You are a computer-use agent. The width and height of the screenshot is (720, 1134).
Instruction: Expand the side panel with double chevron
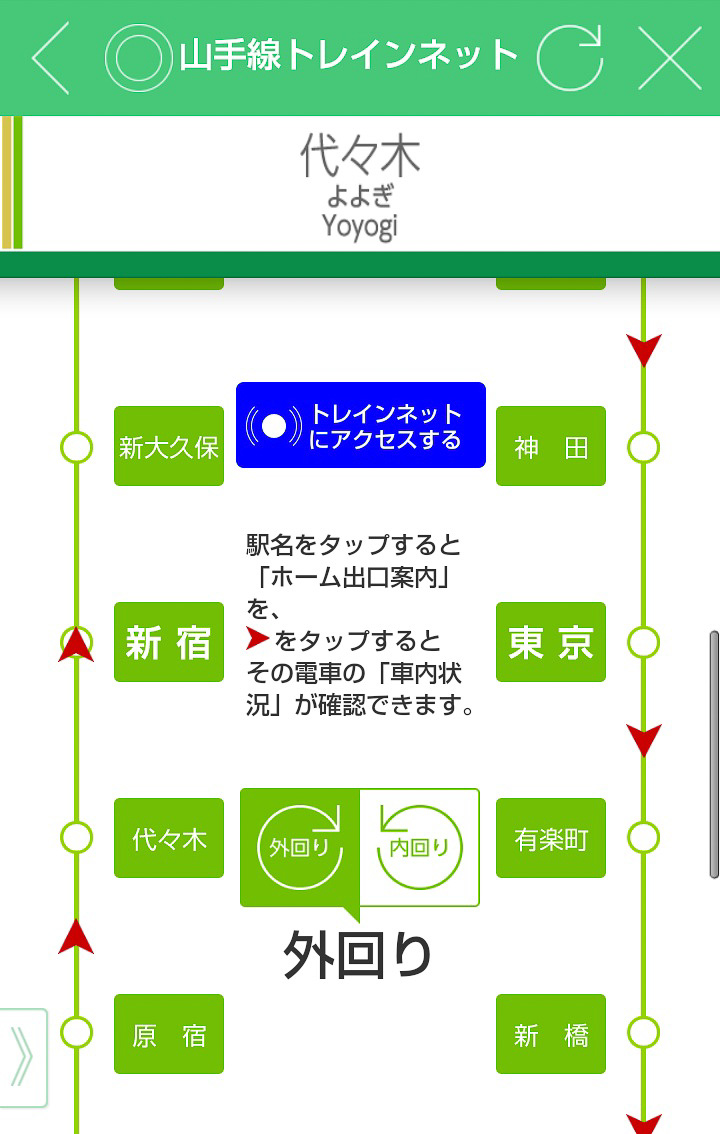[x=23, y=1059]
